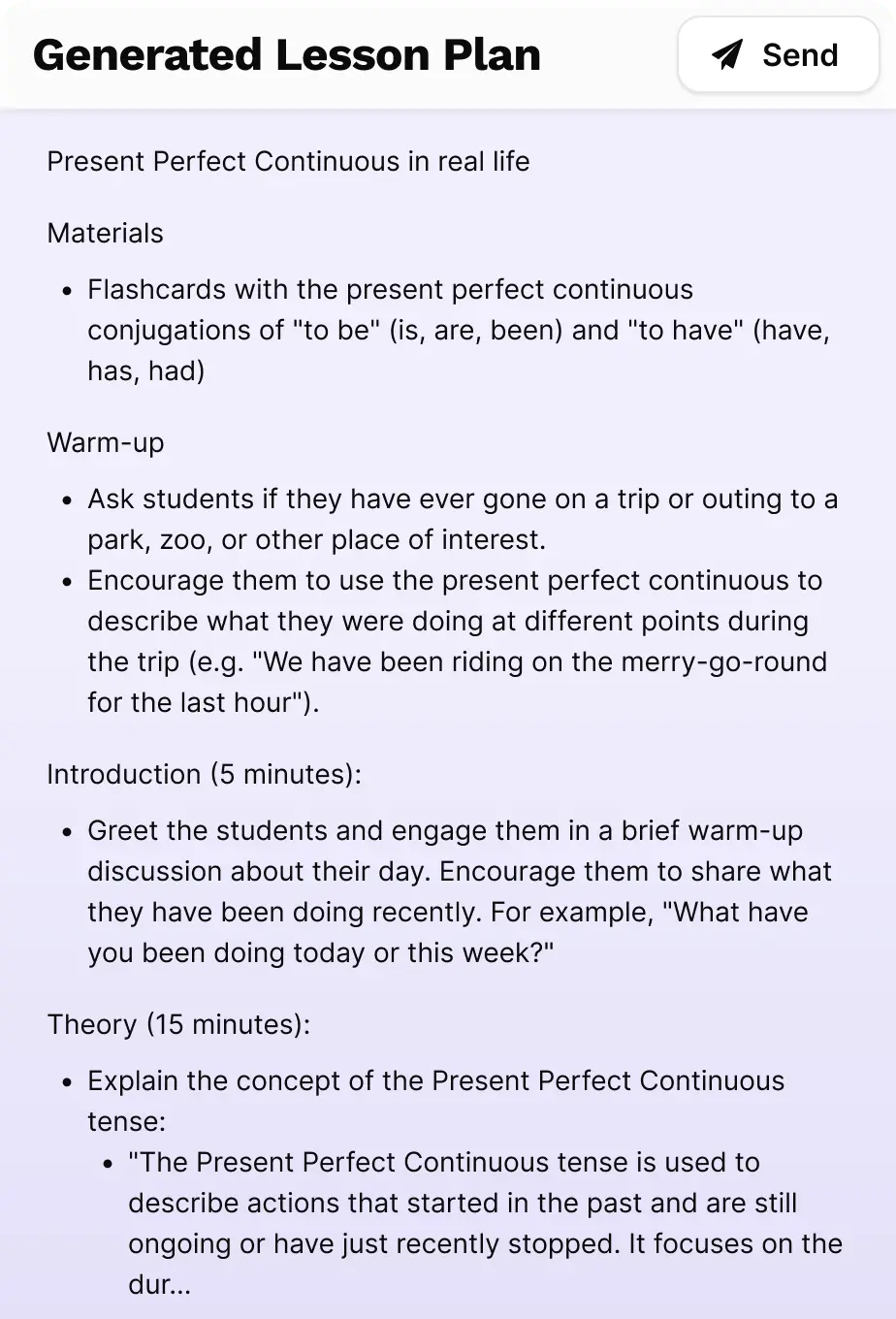The width and height of the screenshot is (896, 1319).
Task: Send the generated lesson plan
Action: click(x=777, y=55)
